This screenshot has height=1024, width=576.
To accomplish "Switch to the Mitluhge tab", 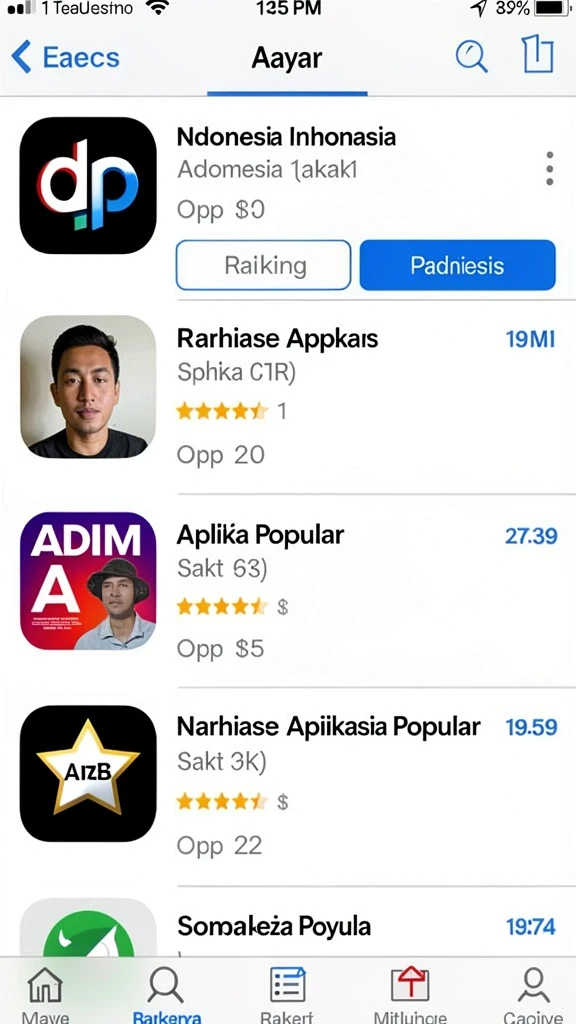I will 410,994.
